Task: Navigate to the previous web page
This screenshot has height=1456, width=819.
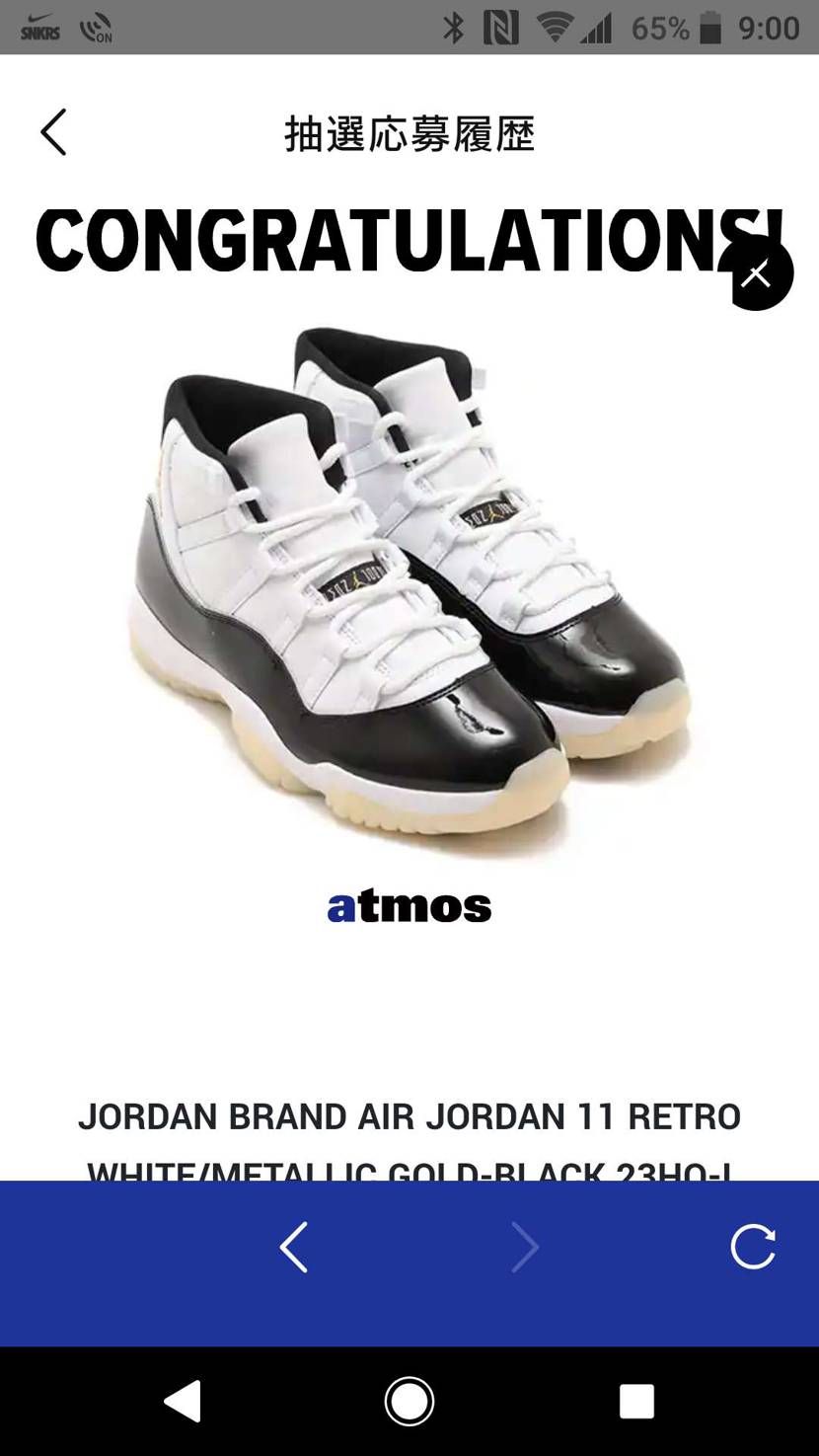Action: click(294, 1247)
